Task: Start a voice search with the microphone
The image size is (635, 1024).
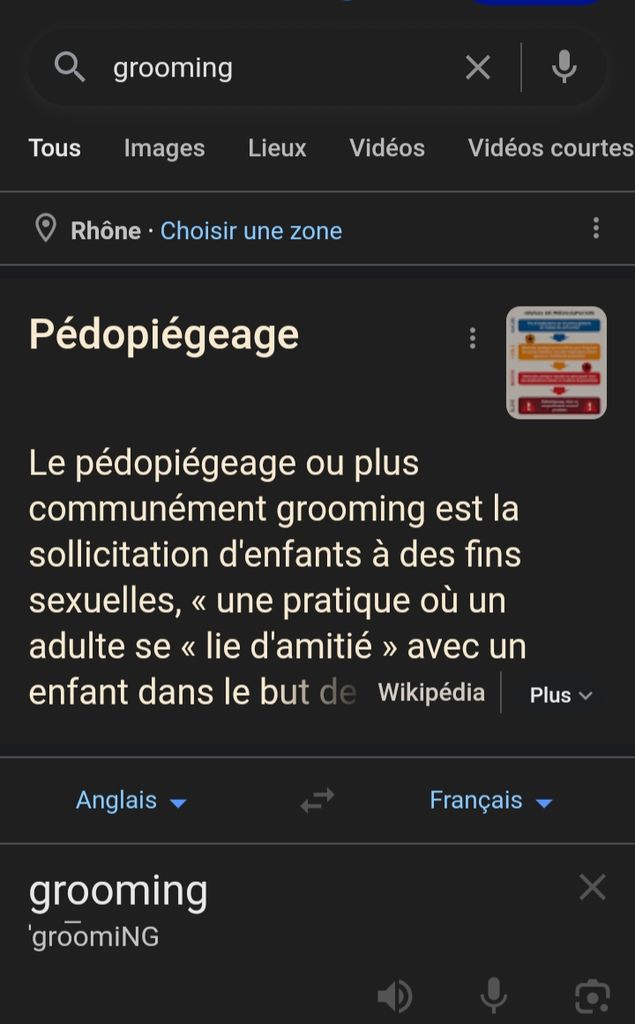Action: (x=564, y=68)
